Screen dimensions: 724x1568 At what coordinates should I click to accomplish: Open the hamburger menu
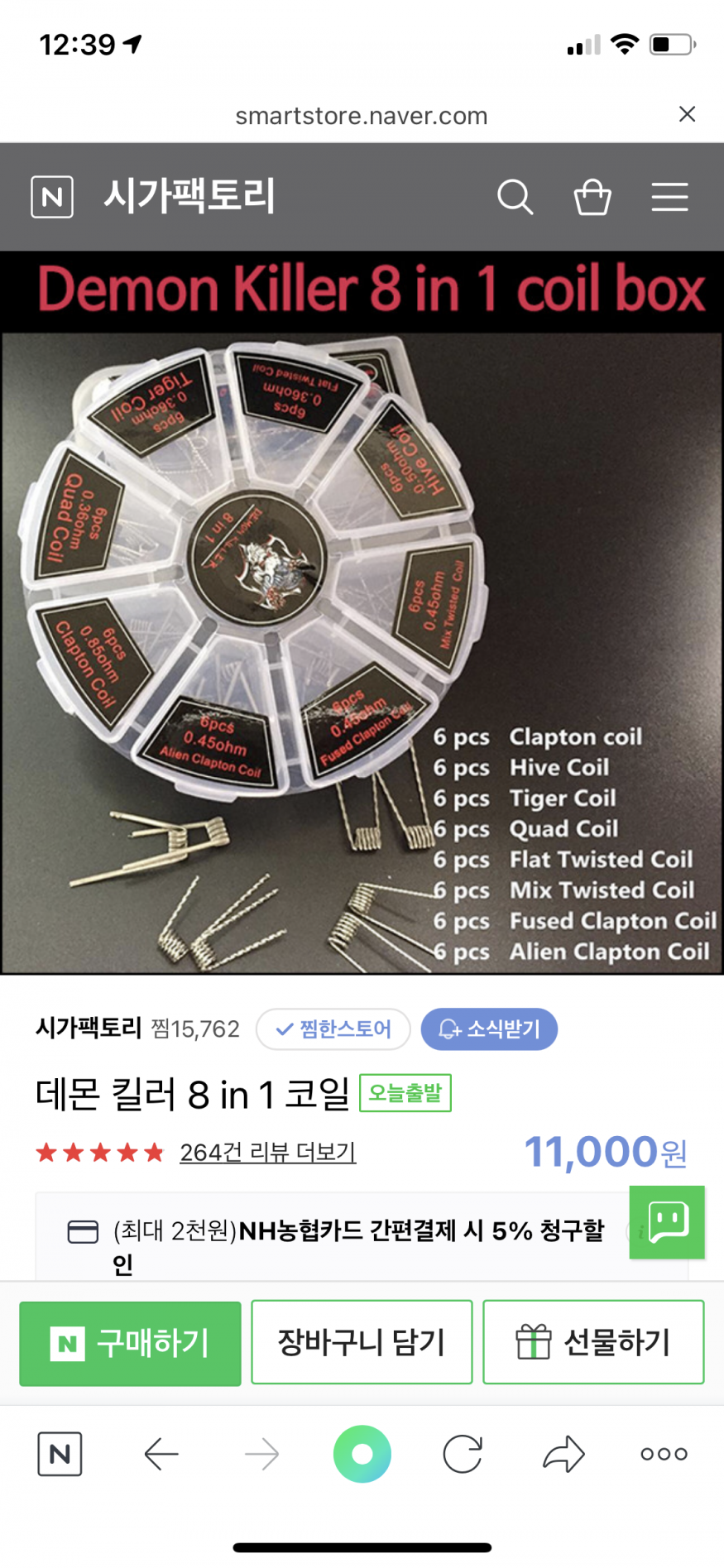pyautogui.click(x=669, y=197)
